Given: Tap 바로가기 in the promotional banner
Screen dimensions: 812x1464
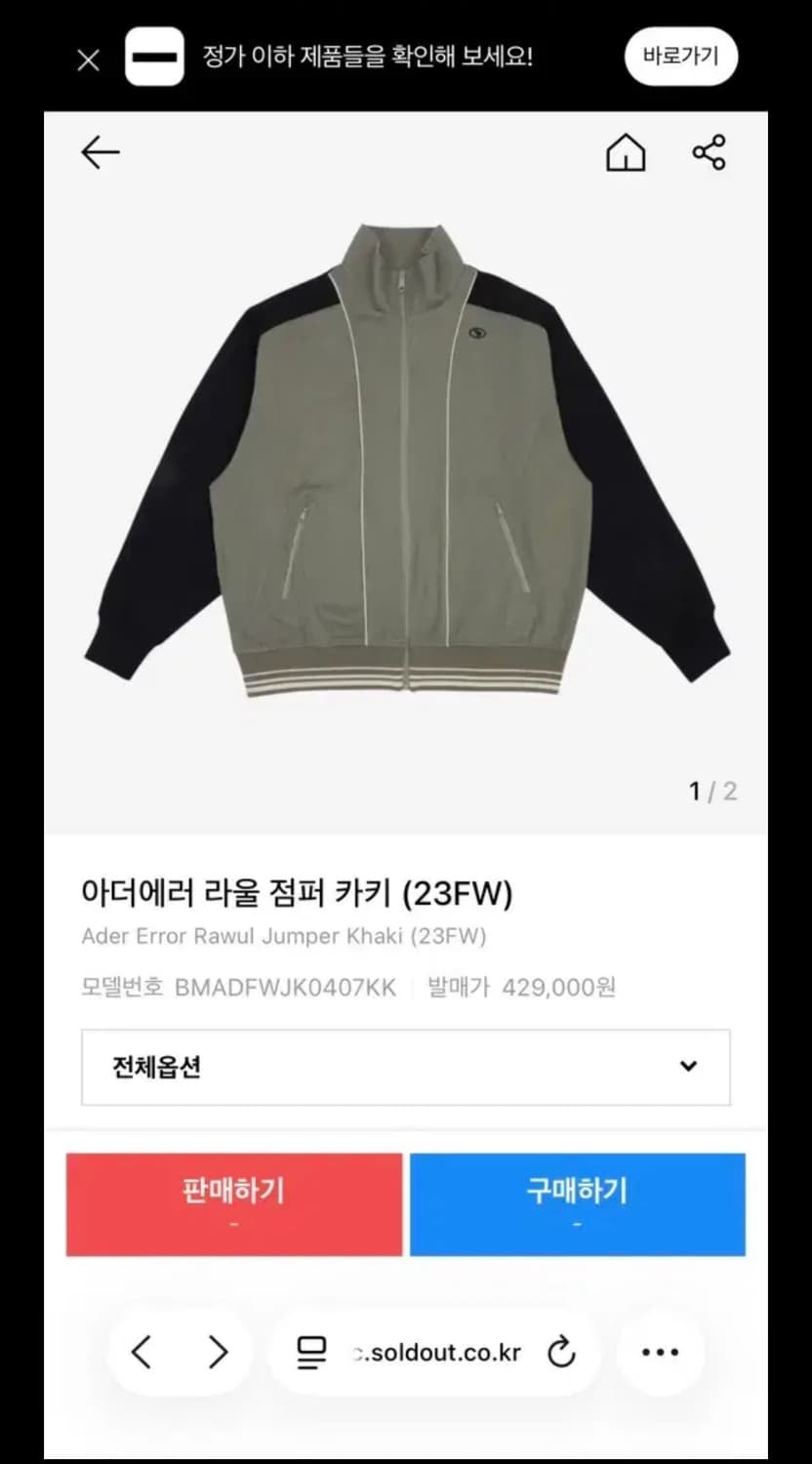Looking at the screenshot, I should coord(680,56).
